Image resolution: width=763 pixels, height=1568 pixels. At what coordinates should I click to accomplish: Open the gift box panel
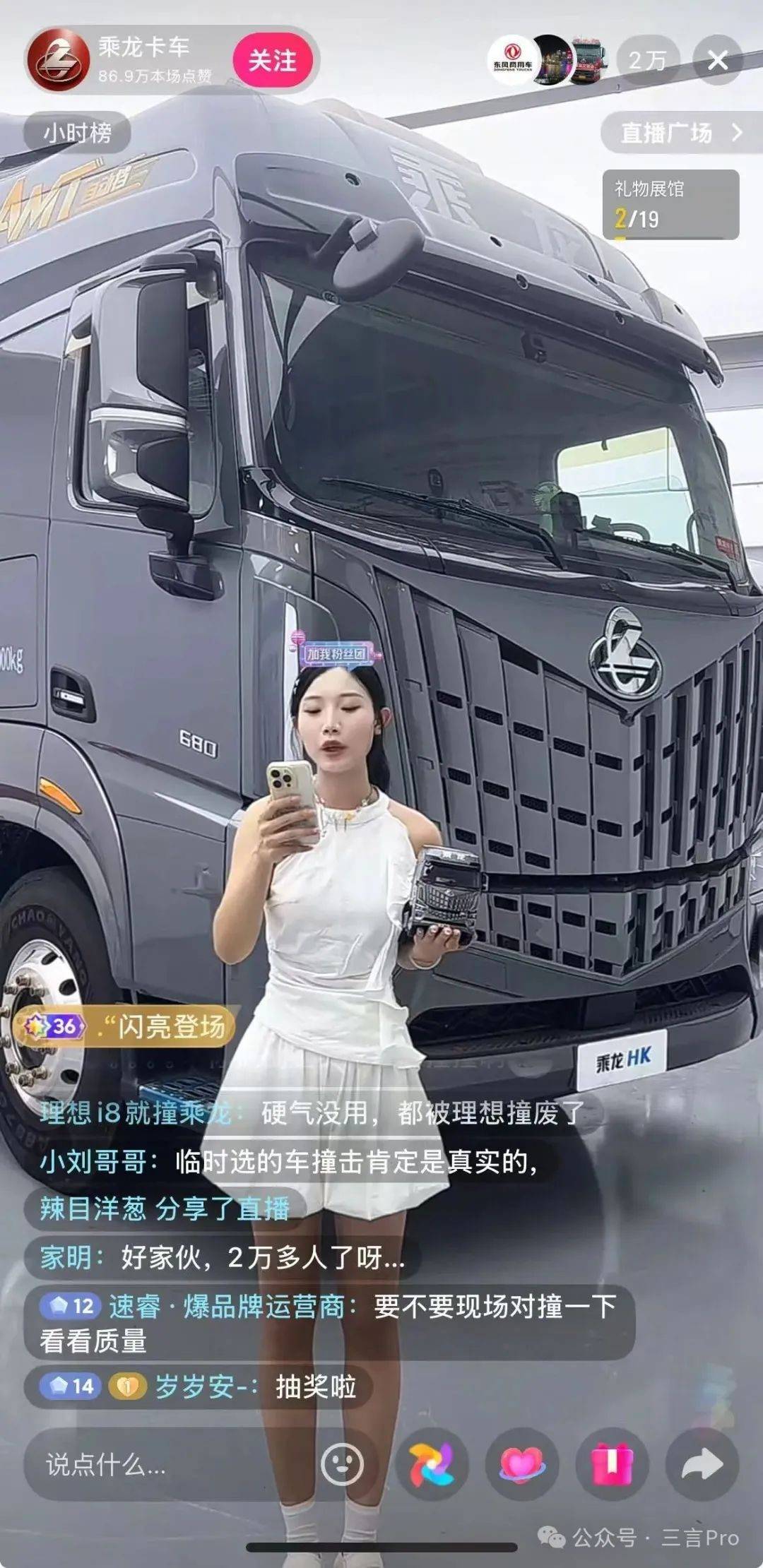point(612,1464)
